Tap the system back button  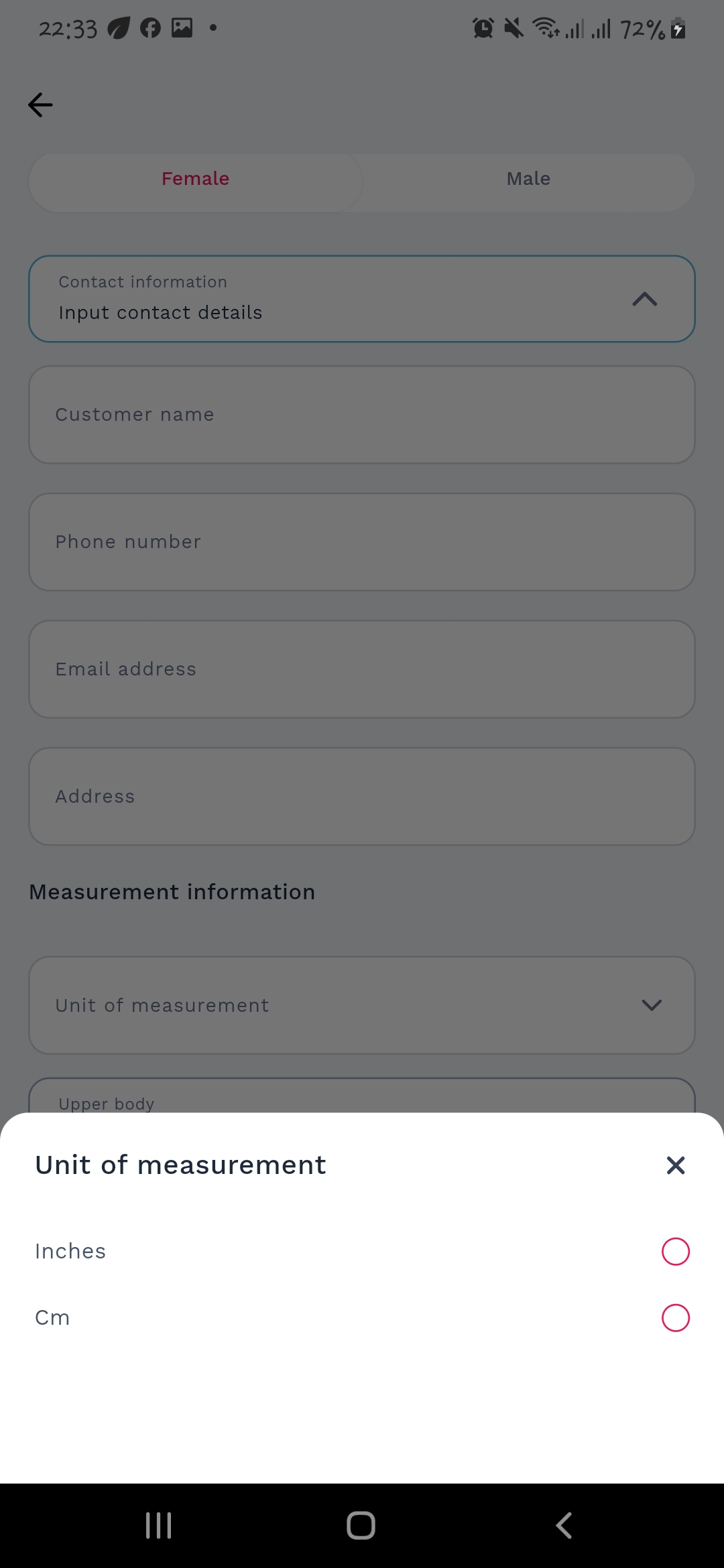click(564, 1526)
